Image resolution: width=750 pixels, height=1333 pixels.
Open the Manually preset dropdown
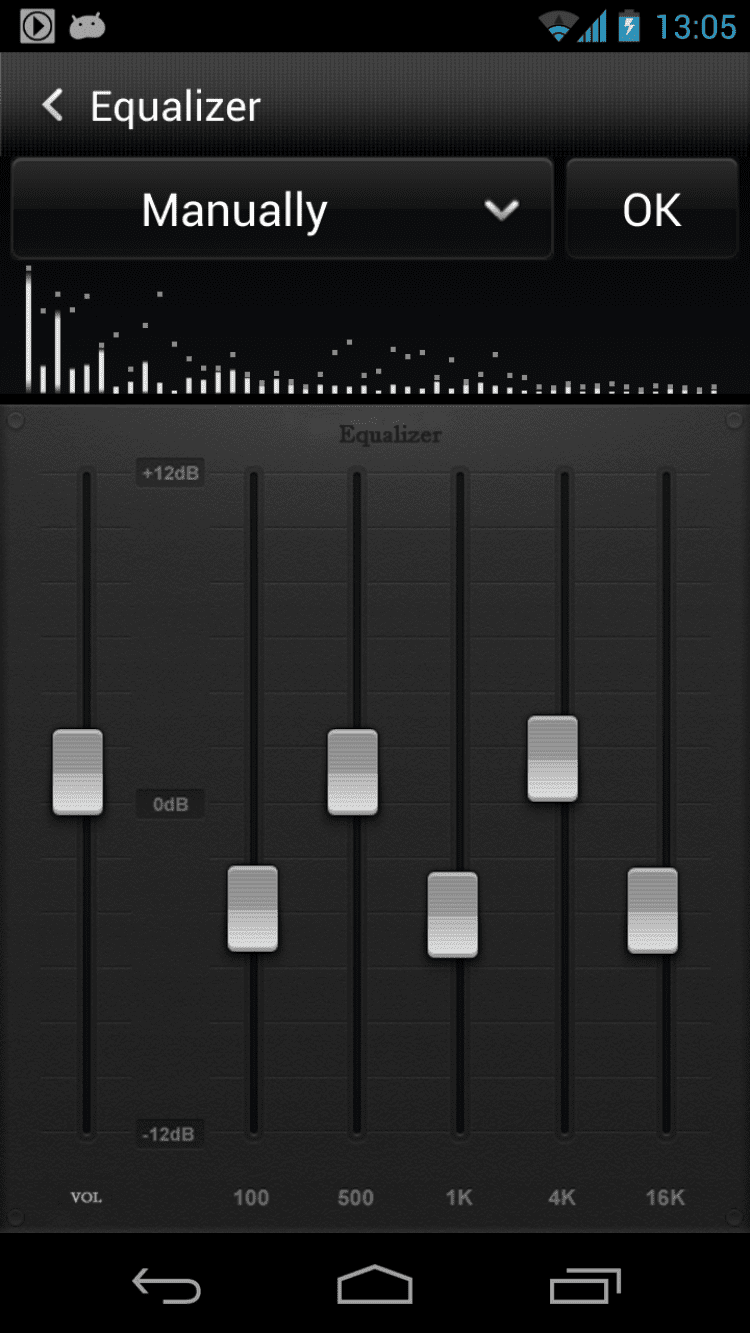pyautogui.click(x=282, y=210)
